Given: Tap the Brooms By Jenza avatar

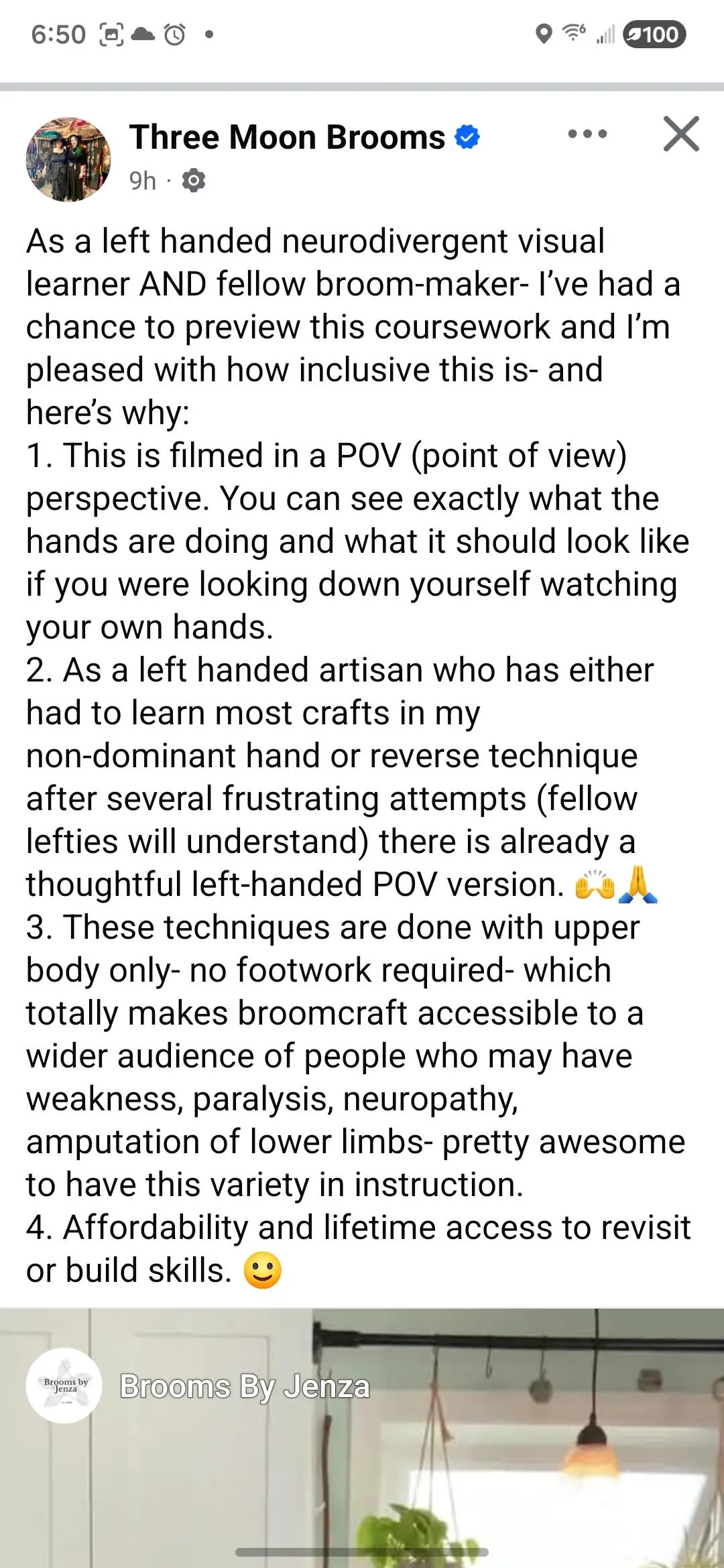Looking at the screenshot, I should pos(64,1386).
